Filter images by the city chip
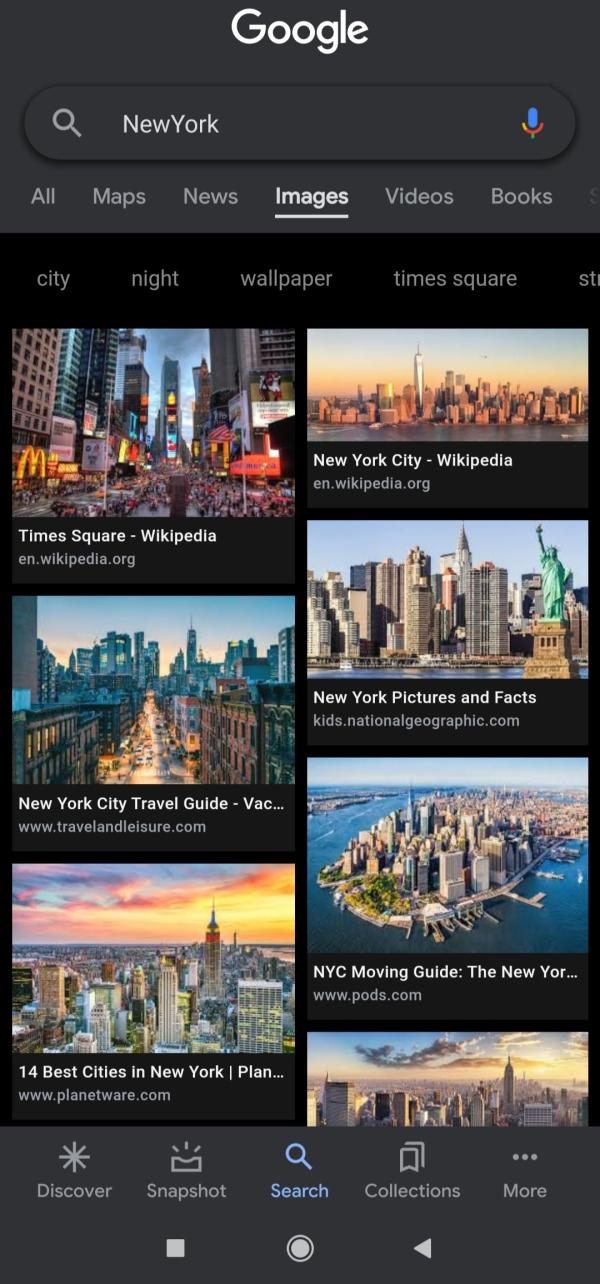600x1284 pixels. pyautogui.click(x=53, y=279)
